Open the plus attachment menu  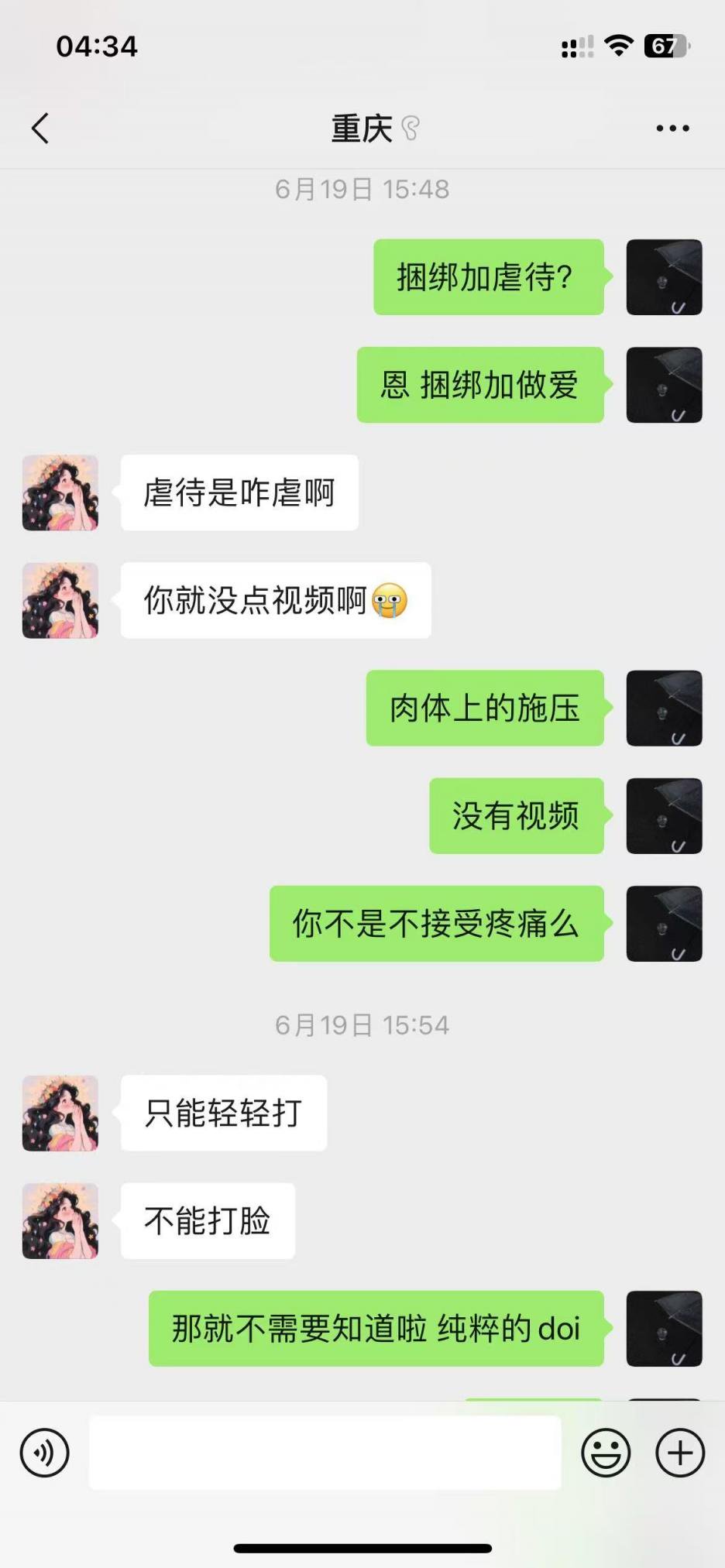tap(679, 1453)
